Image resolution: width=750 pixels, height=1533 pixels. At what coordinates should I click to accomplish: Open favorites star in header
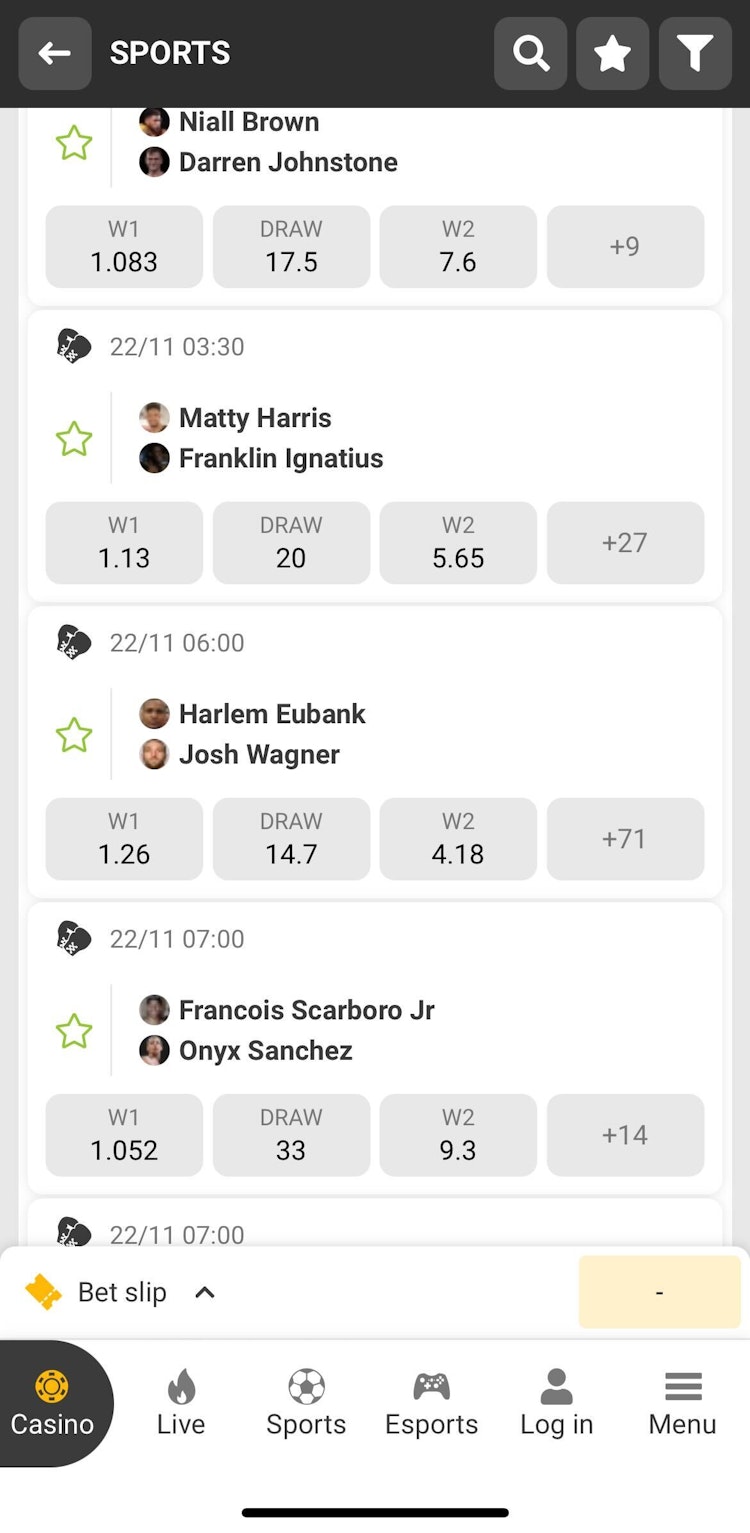(612, 54)
